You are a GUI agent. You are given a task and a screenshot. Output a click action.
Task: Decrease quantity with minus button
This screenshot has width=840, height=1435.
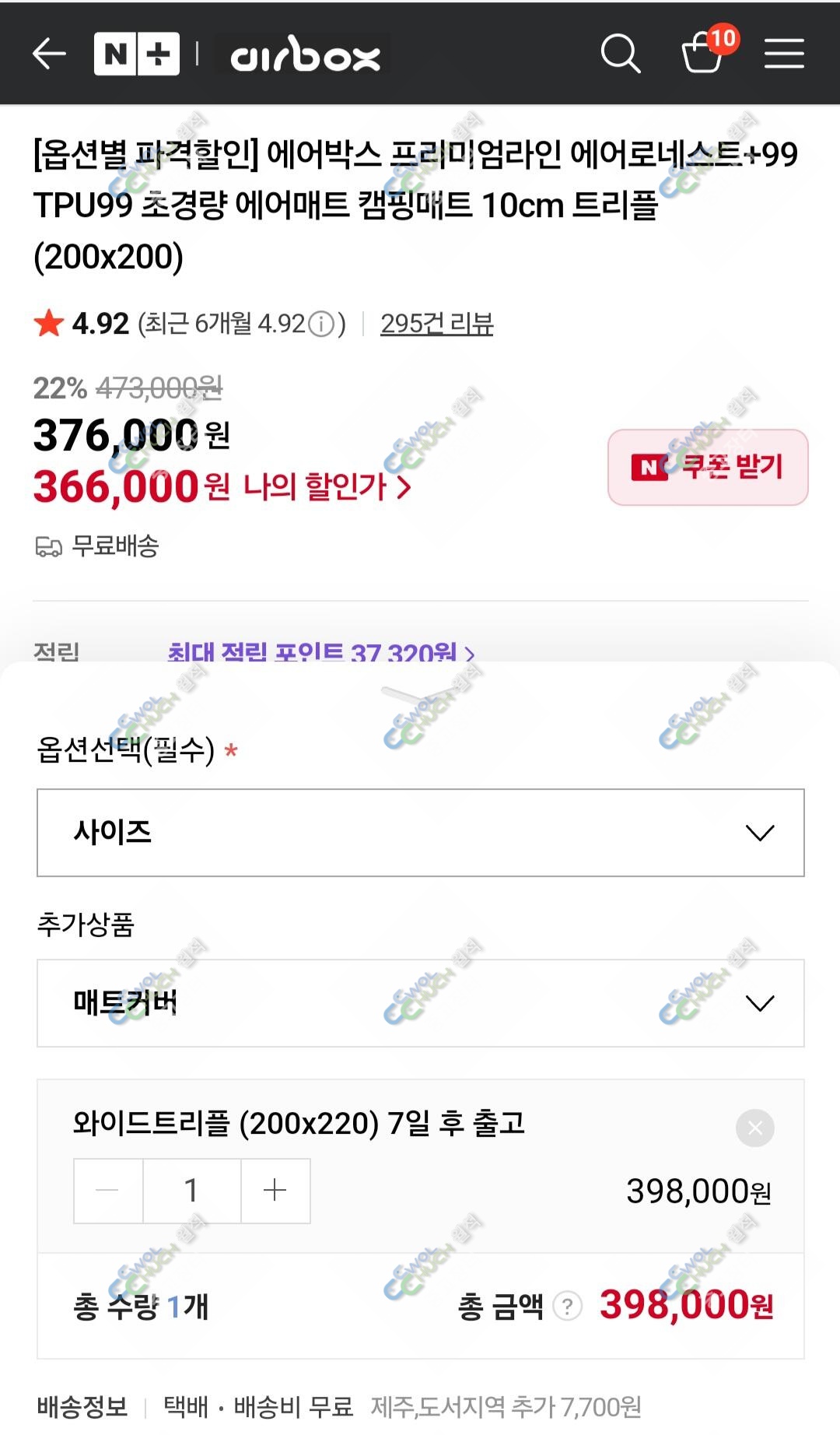point(108,1191)
